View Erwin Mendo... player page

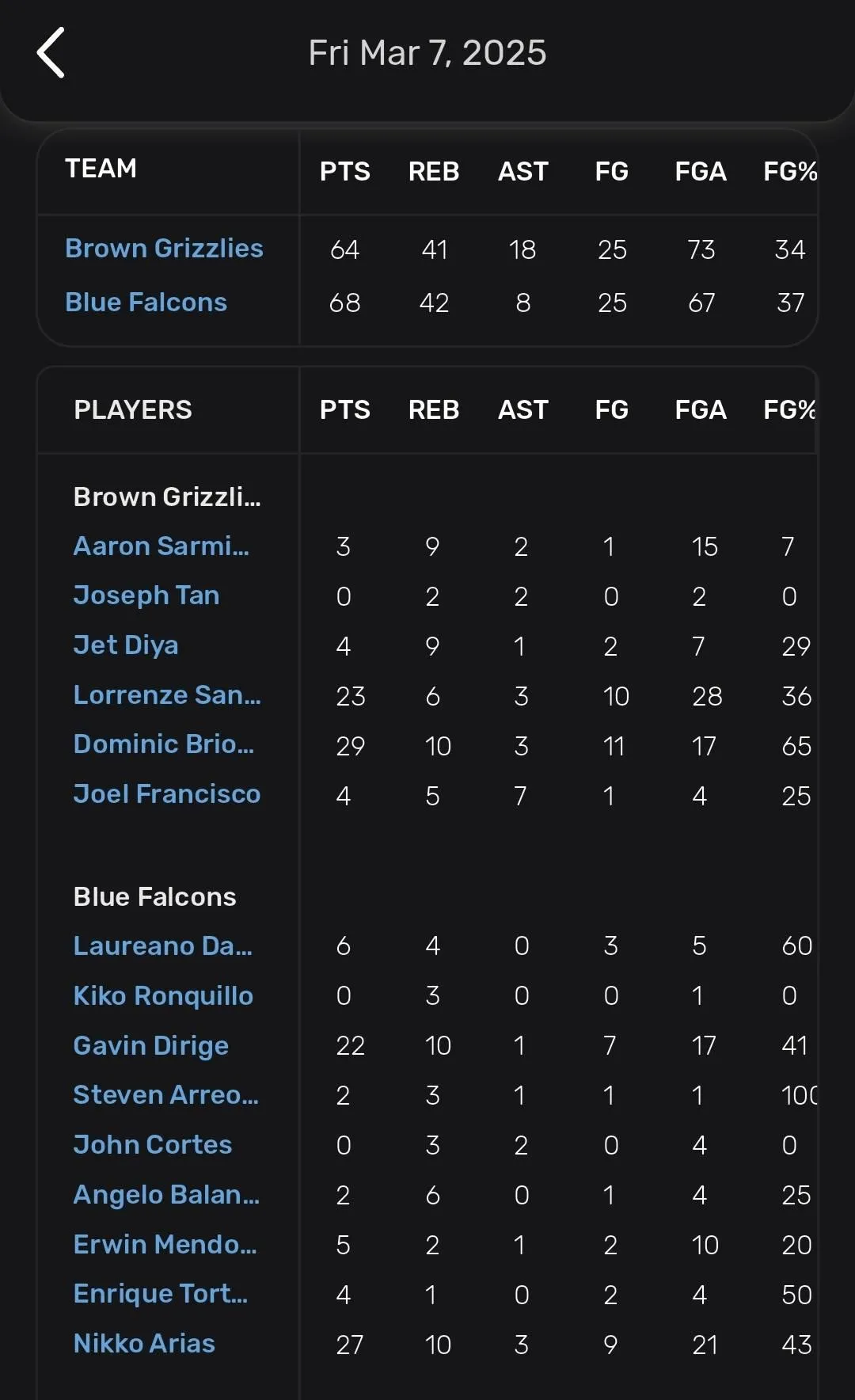165,1245
